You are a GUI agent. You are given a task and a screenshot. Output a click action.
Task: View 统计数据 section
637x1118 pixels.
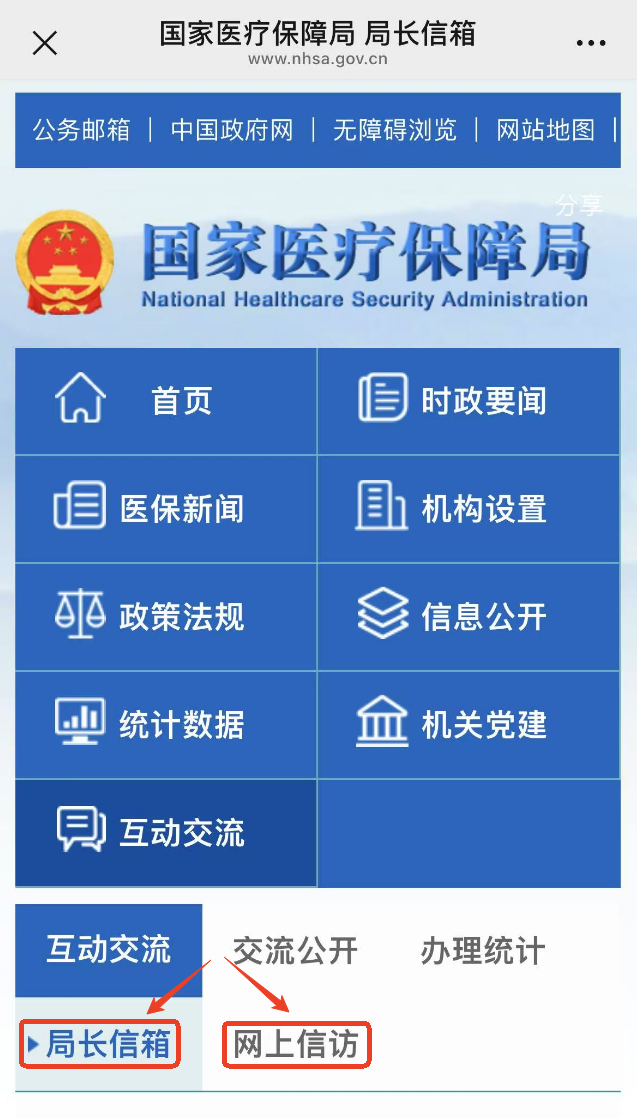(166, 725)
